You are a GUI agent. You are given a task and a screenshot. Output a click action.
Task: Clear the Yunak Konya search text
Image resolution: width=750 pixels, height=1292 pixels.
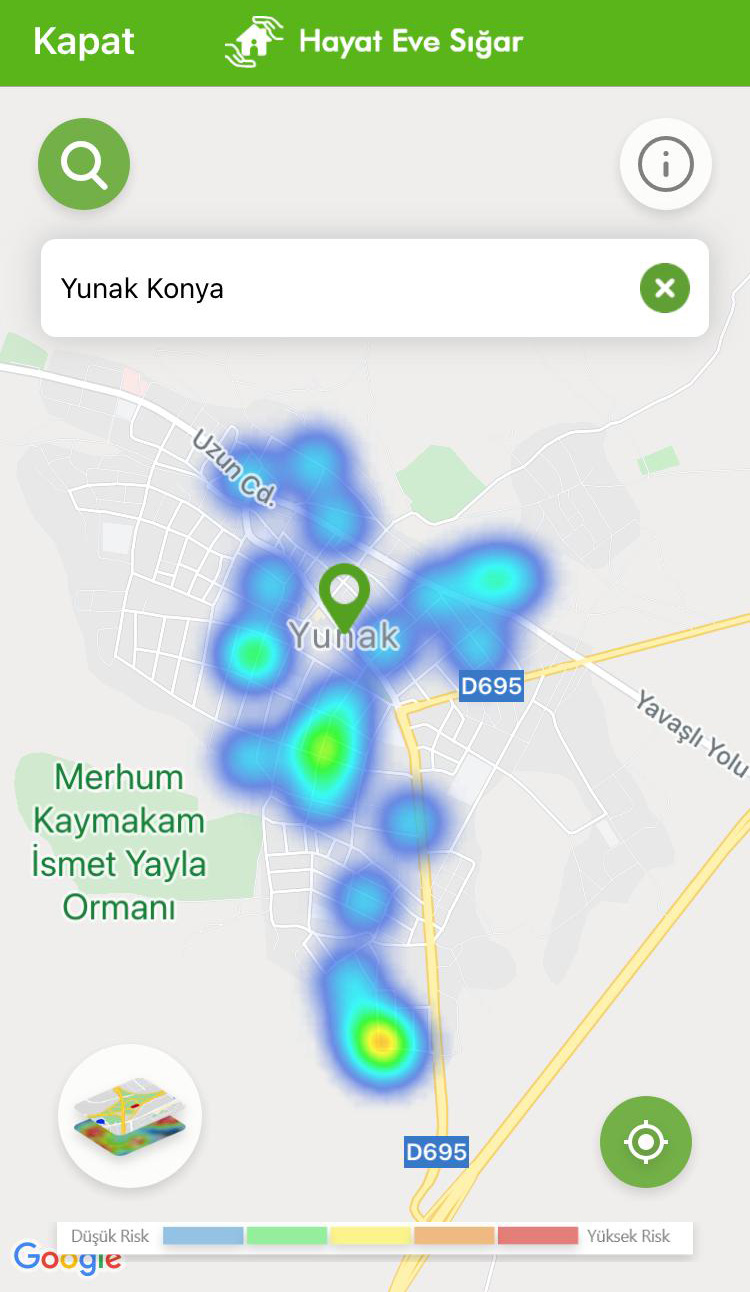point(664,289)
